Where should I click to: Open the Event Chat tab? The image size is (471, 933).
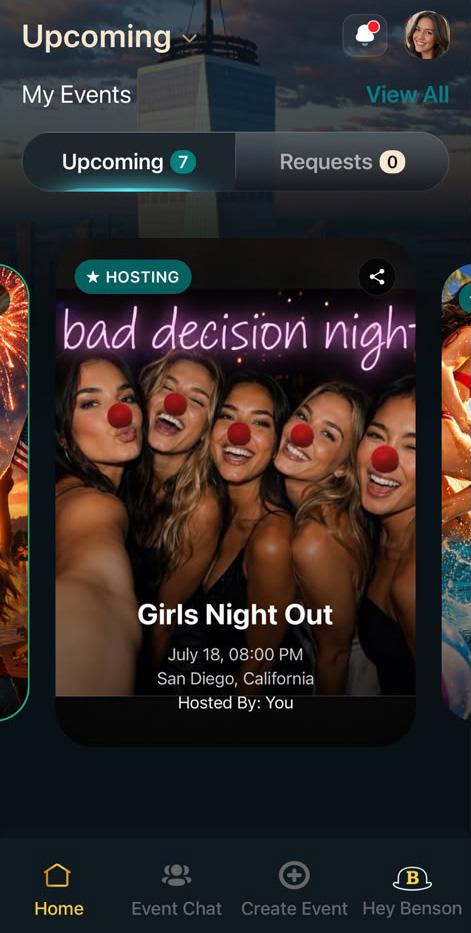pos(177,890)
